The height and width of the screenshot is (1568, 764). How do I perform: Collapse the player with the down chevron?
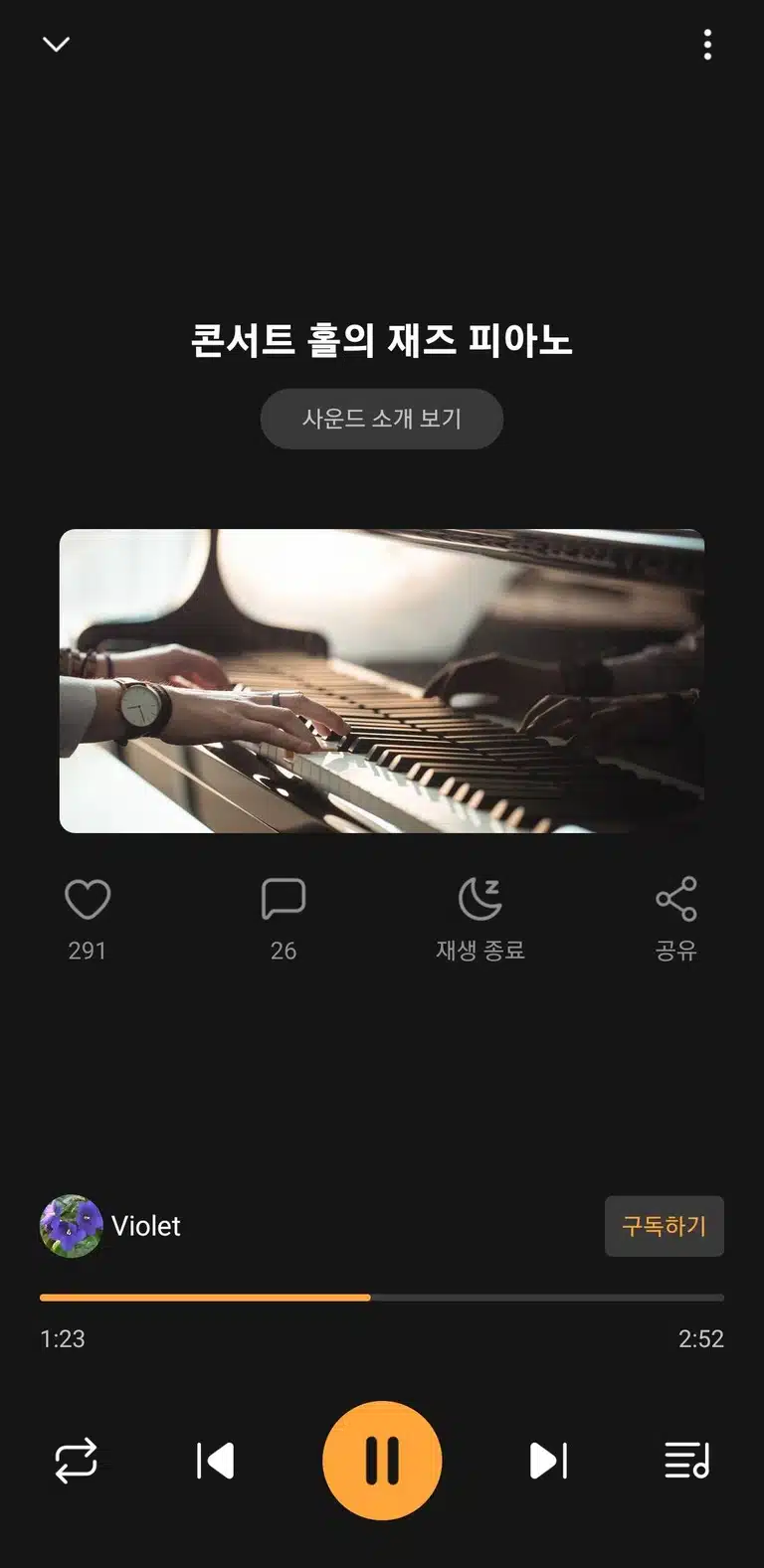pyautogui.click(x=57, y=44)
